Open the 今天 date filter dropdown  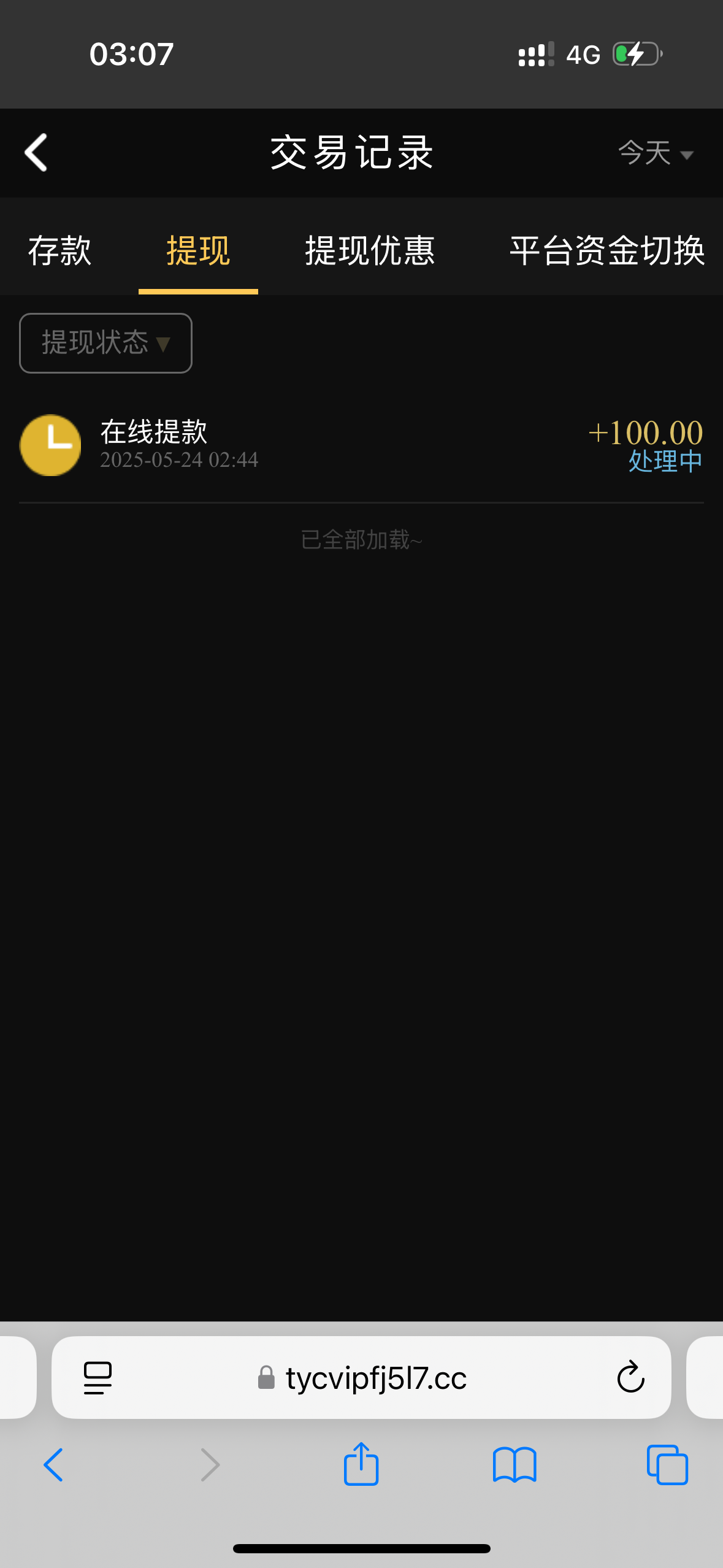click(655, 153)
